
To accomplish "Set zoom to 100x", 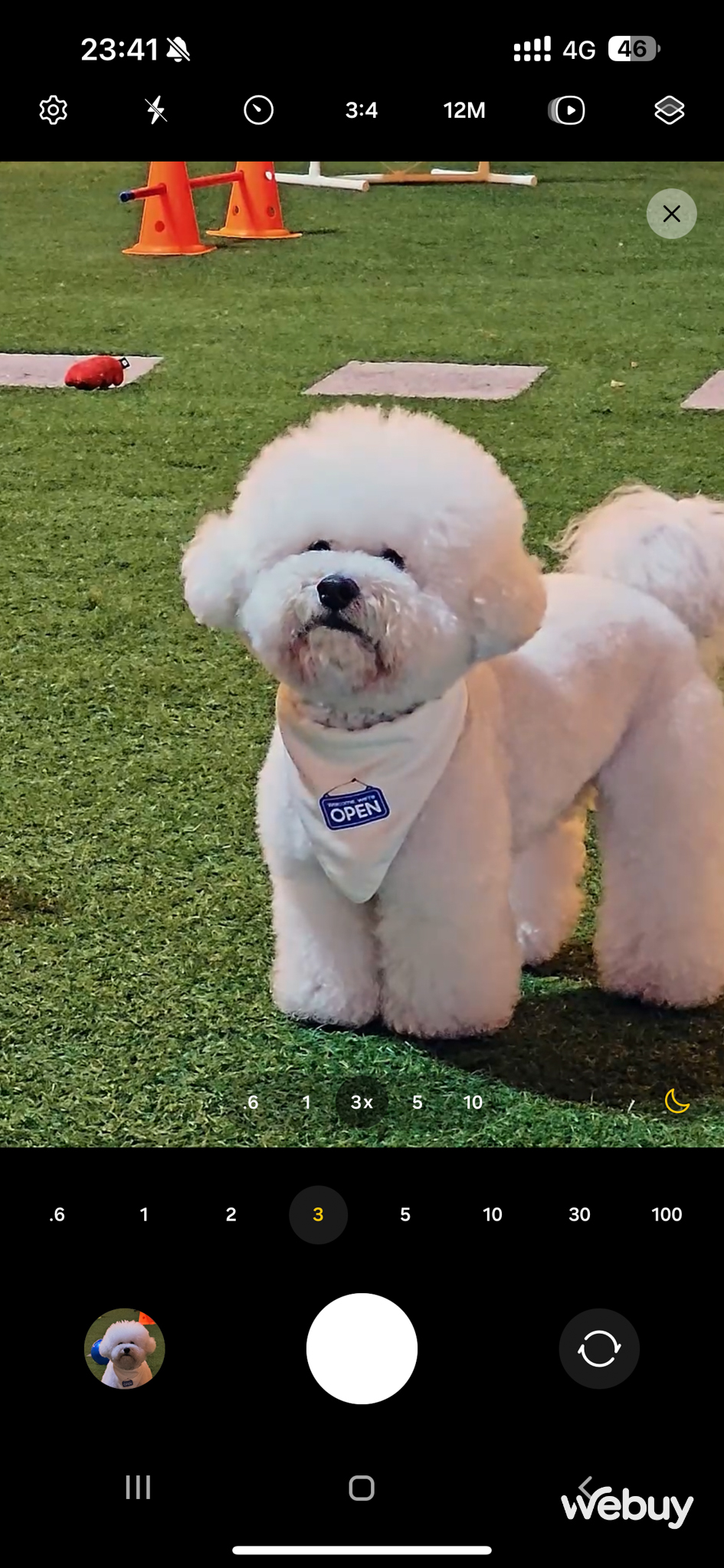I will (x=667, y=1214).
